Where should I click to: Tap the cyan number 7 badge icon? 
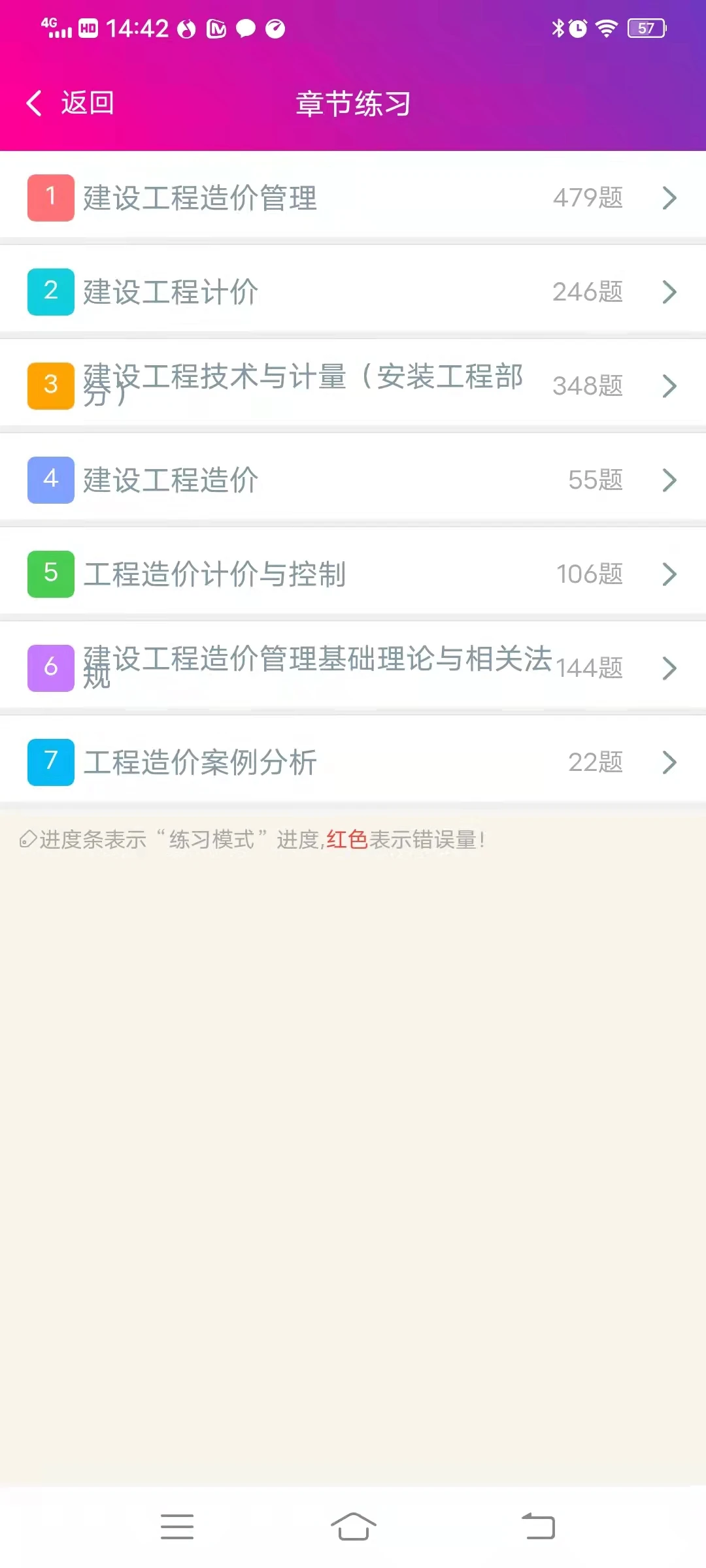coord(50,762)
